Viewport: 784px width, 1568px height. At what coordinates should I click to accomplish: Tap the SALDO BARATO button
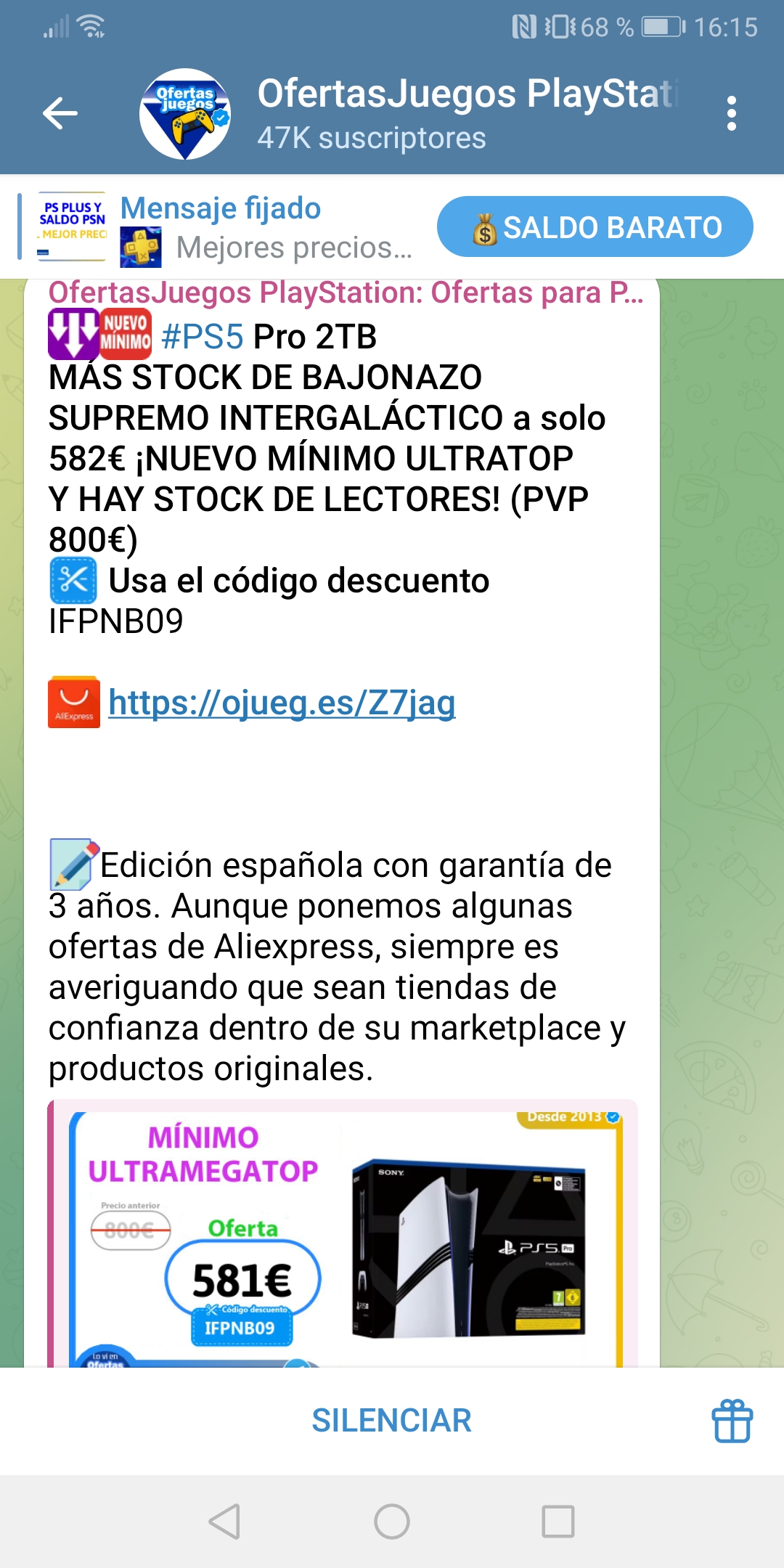[595, 226]
